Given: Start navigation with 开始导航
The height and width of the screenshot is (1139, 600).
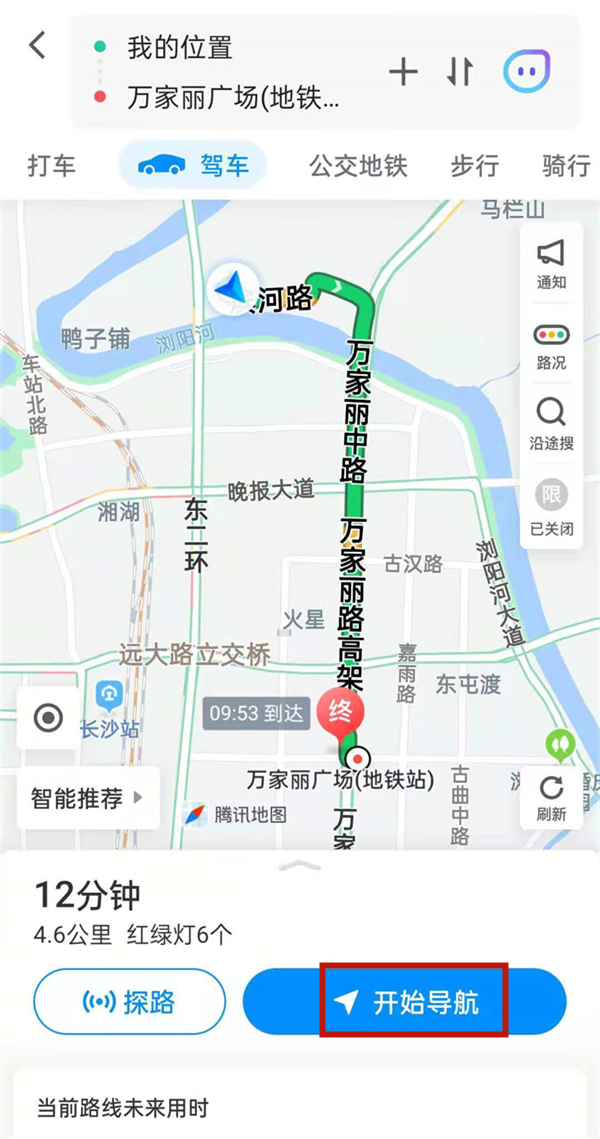Looking at the screenshot, I should click(x=415, y=1001).
